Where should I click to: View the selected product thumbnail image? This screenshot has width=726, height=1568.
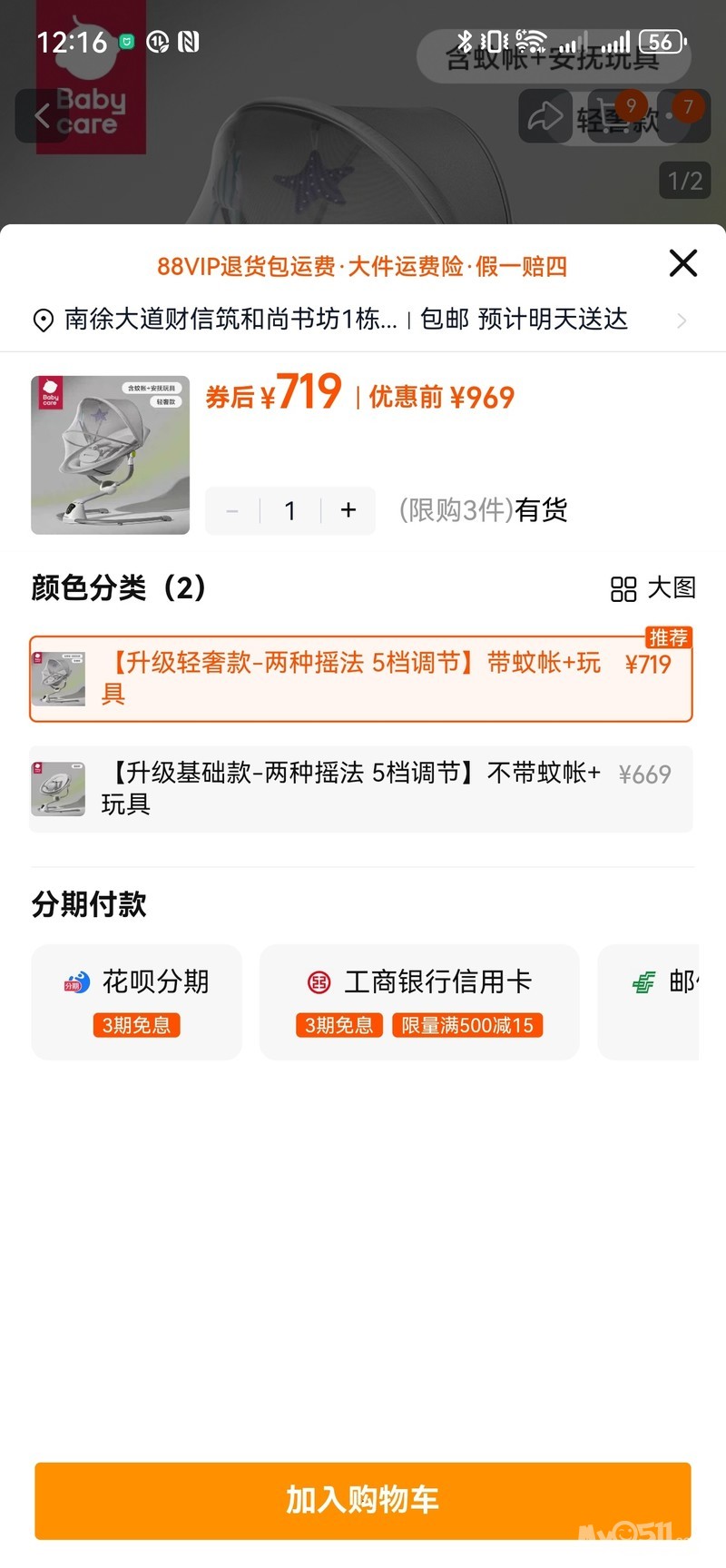point(111,455)
